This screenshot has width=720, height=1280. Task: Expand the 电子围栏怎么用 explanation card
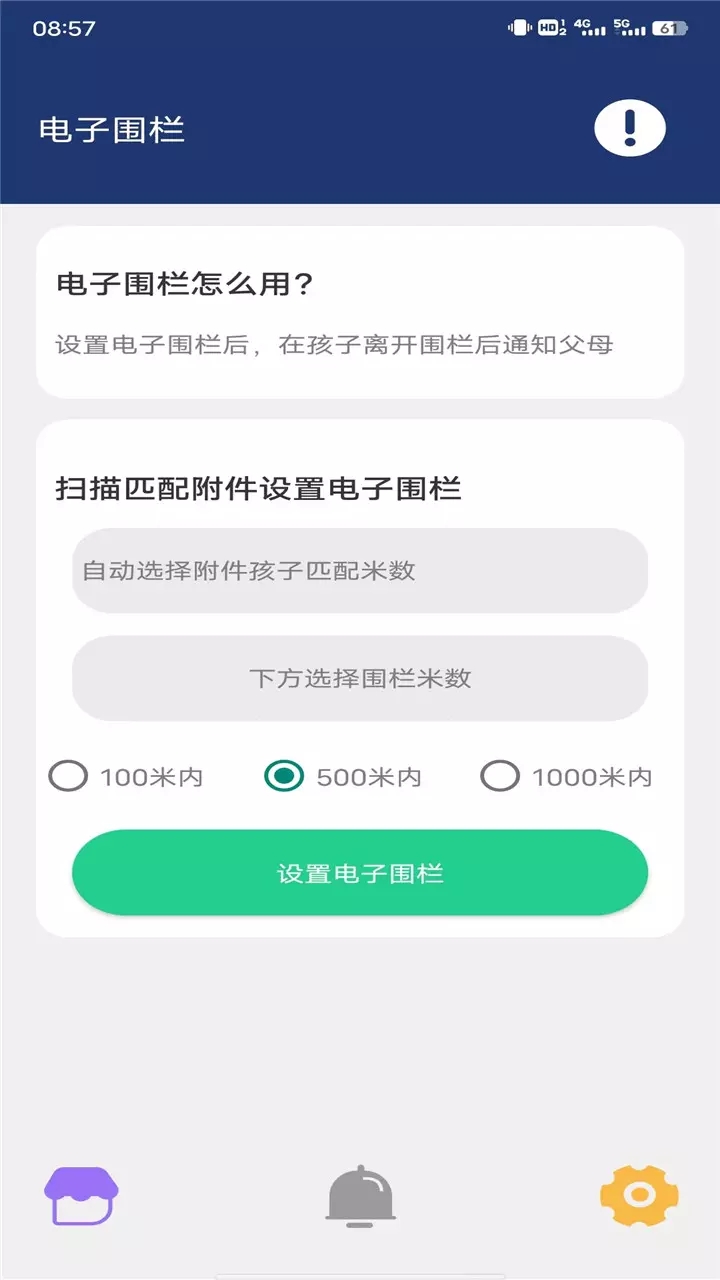360,310
